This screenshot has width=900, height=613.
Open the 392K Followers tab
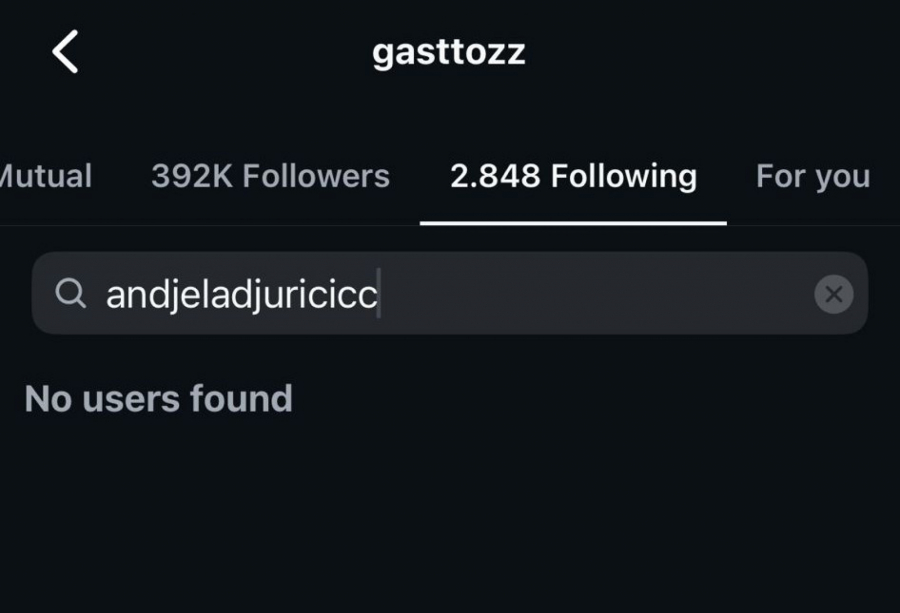click(270, 177)
